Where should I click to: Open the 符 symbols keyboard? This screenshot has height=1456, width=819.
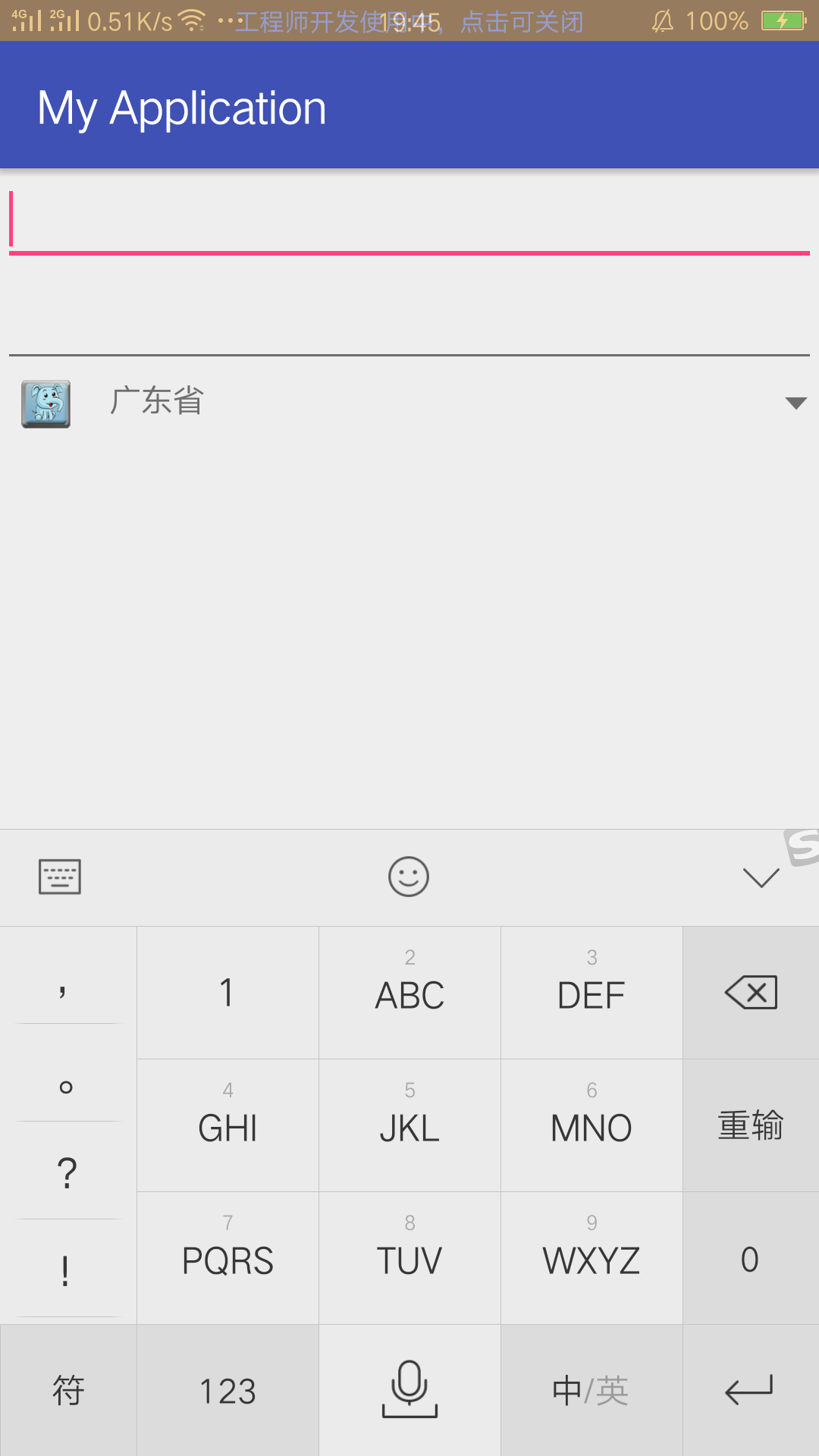point(68,1391)
